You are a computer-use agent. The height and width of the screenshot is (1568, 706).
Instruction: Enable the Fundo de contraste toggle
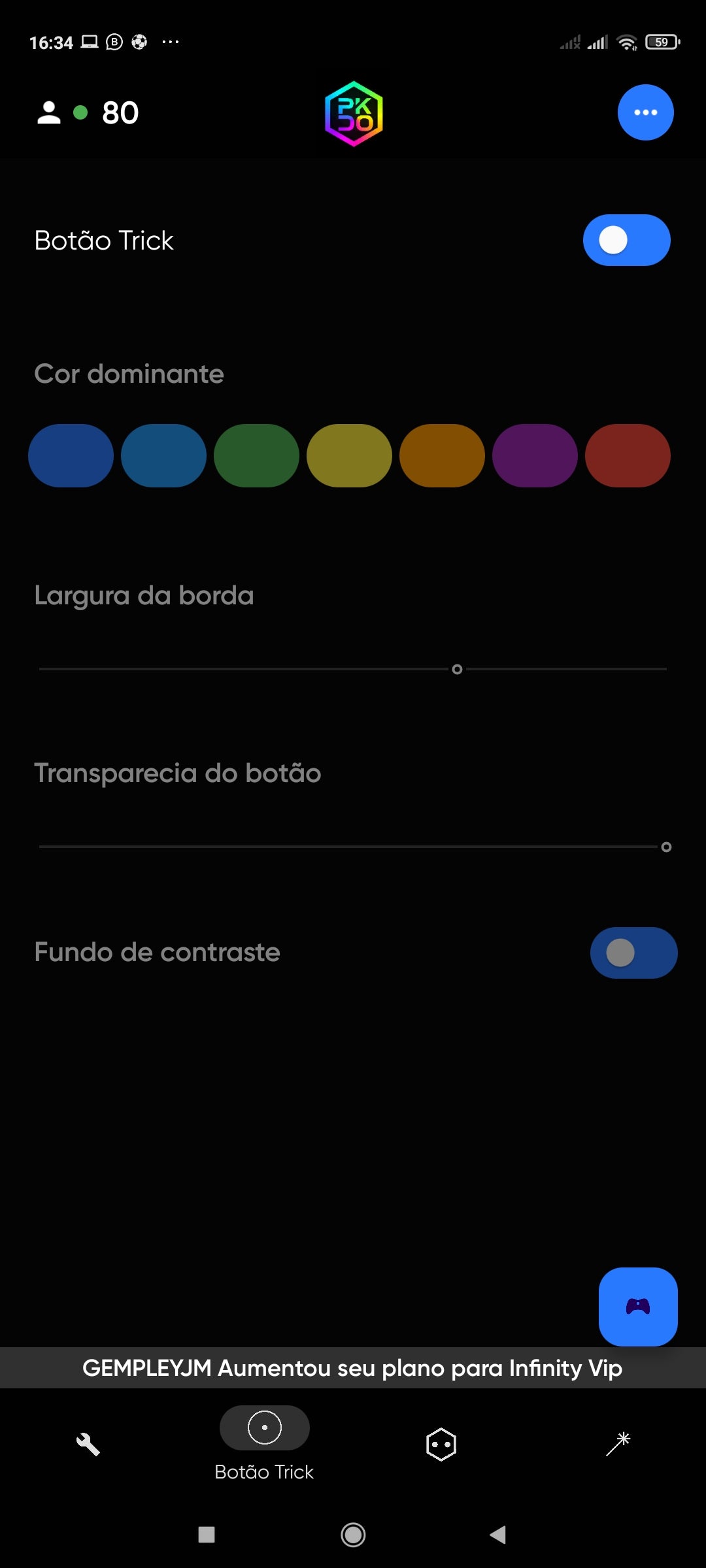click(632, 952)
